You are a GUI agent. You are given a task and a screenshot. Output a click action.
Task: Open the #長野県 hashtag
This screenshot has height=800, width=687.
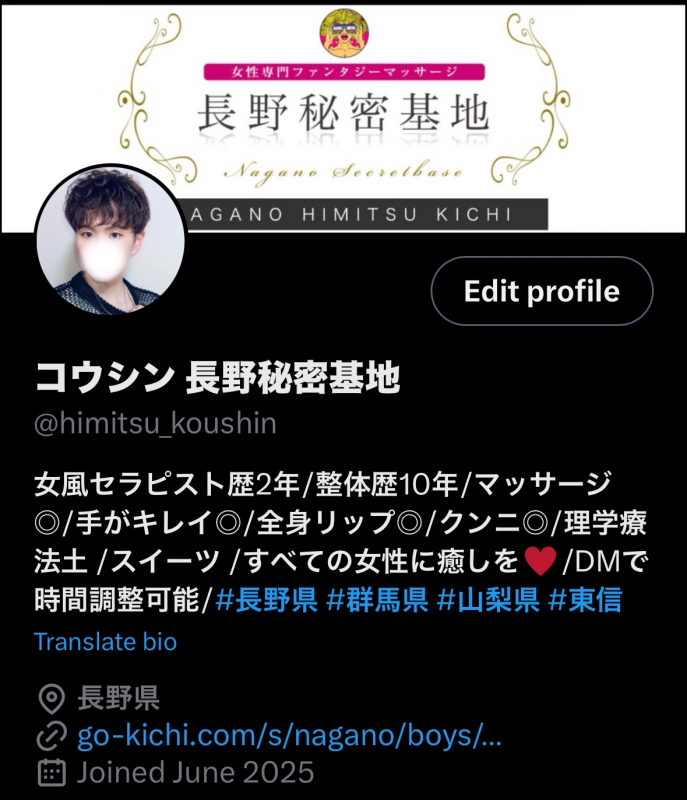tap(266, 600)
